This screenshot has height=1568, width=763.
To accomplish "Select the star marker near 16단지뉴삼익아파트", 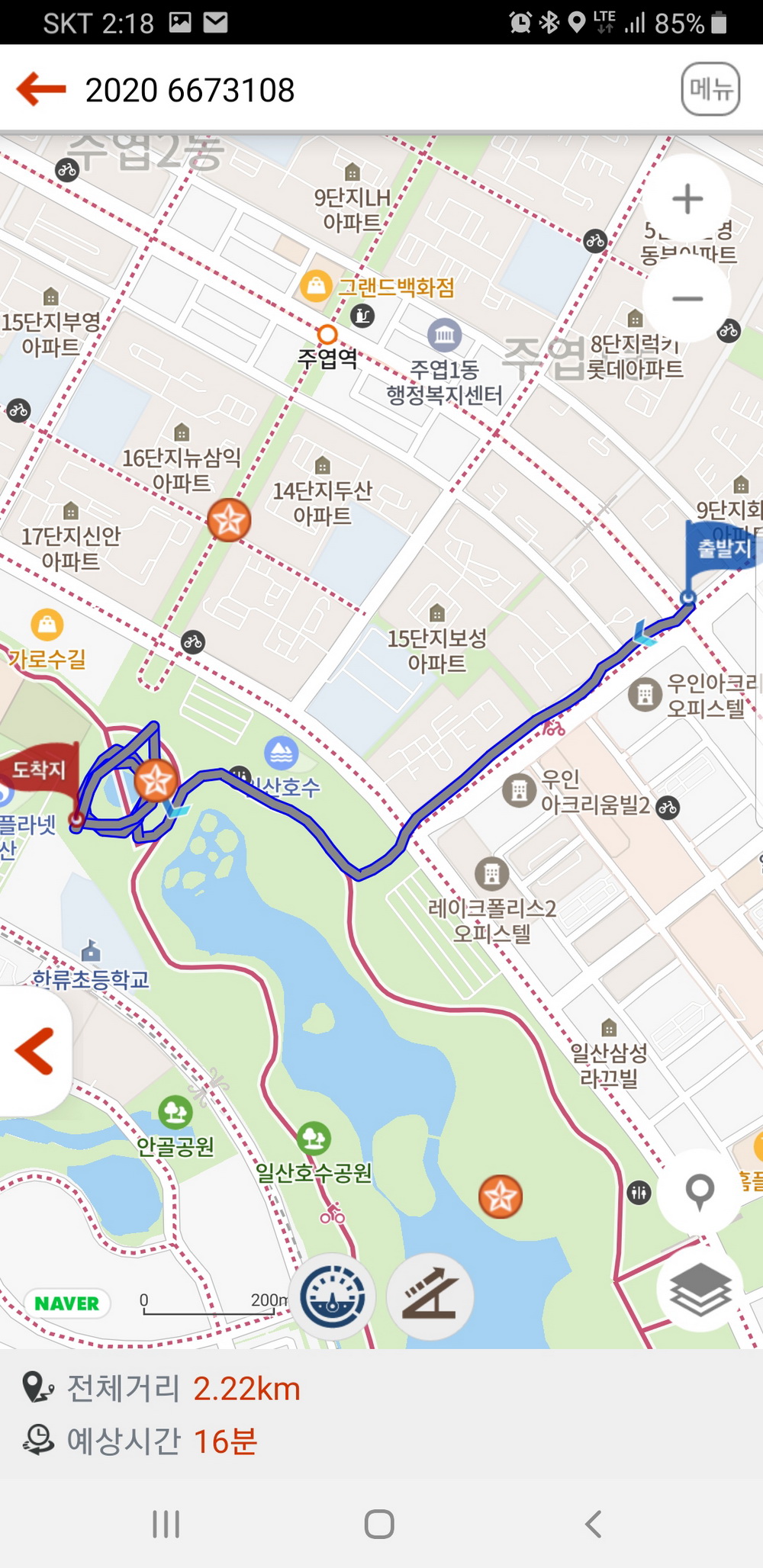I will click(x=229, y=521).
